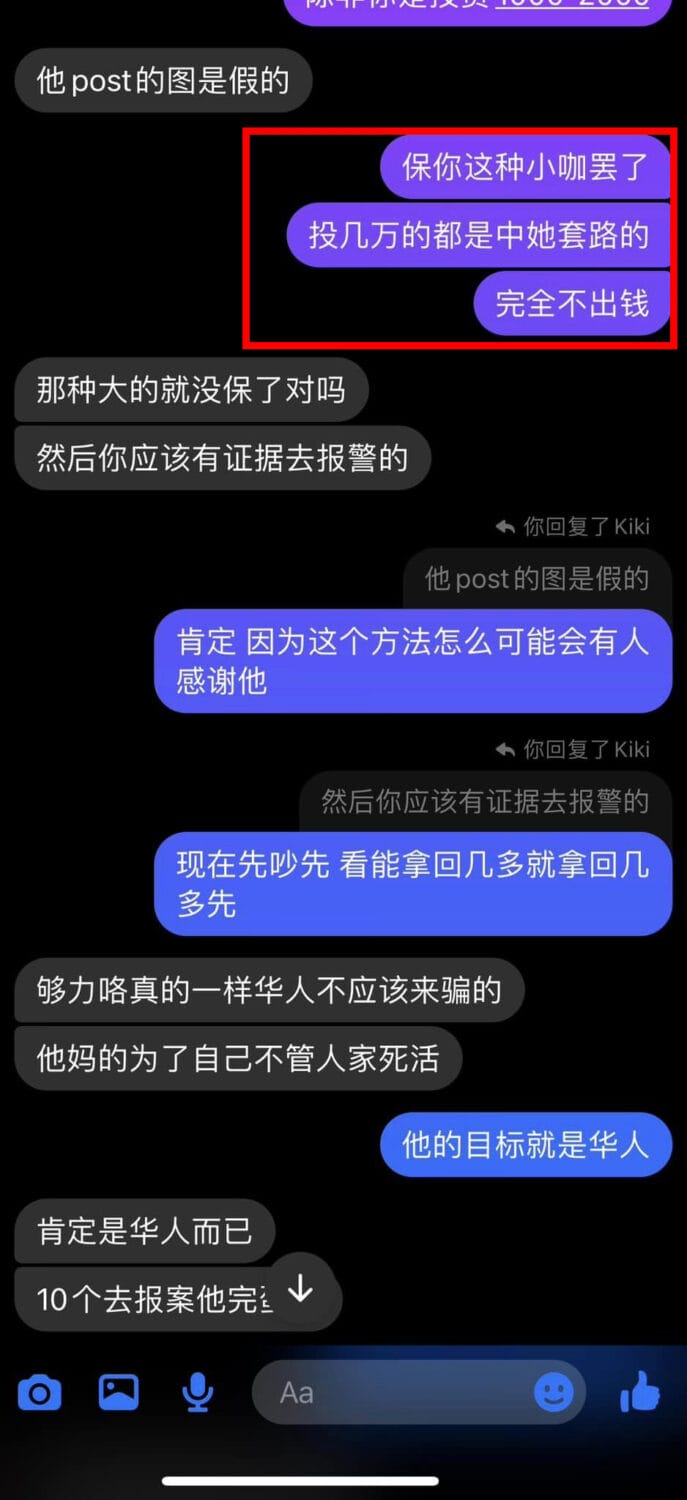This screenshot has width=687, height=1500.
Task: Send a thumbs-up like
Action: [640, 1390]
